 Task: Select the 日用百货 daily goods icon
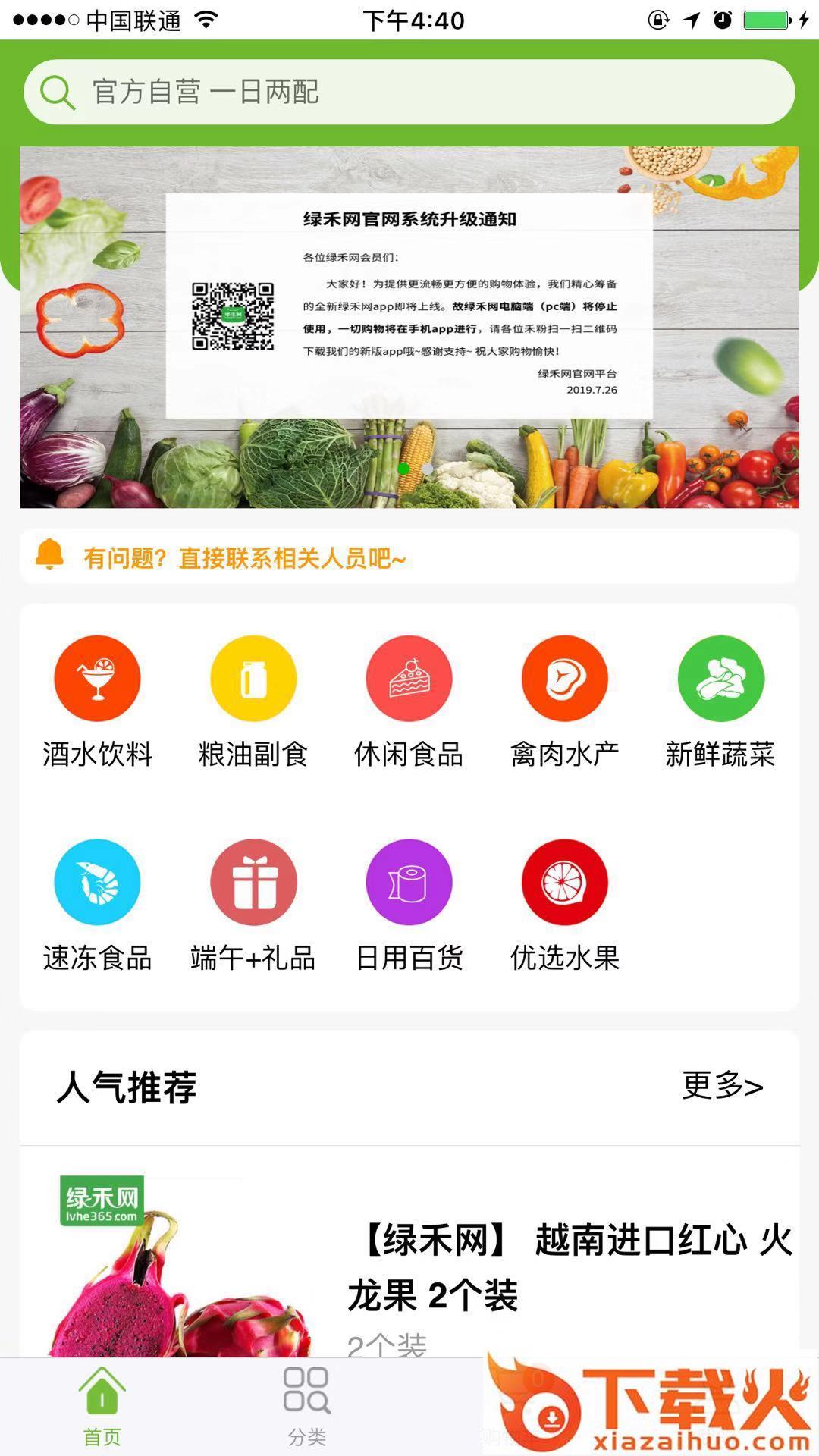click(409, 882)
